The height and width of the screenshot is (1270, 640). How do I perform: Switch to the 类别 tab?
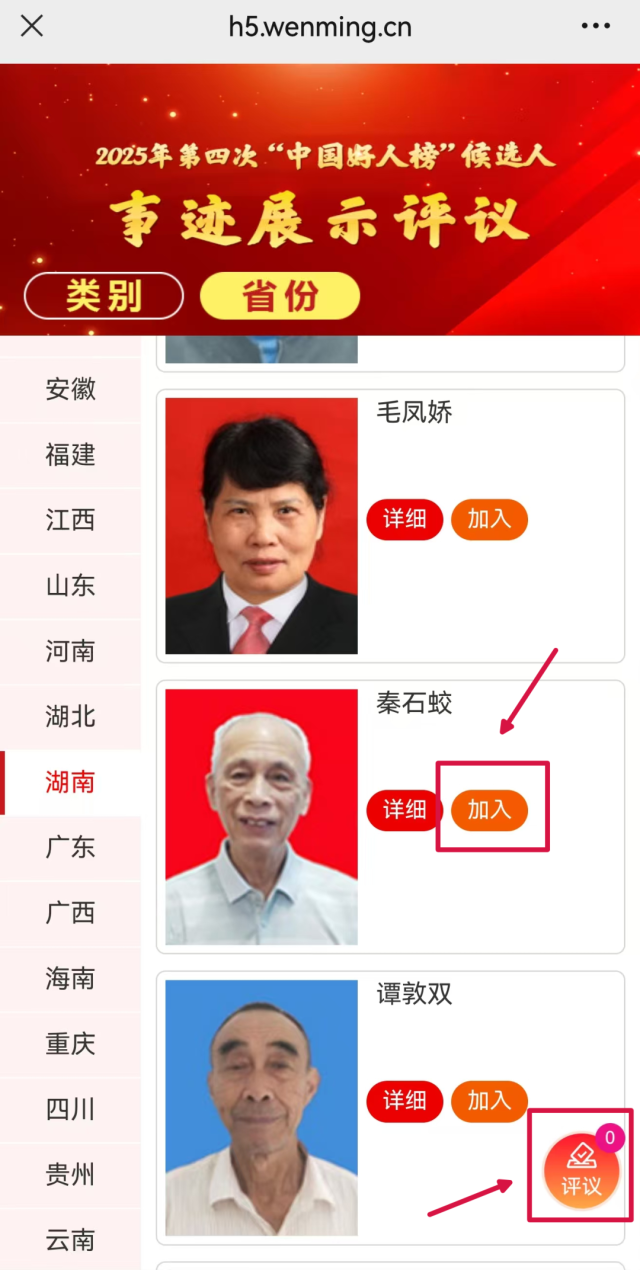pyautogui.click(x=104, y=296)
